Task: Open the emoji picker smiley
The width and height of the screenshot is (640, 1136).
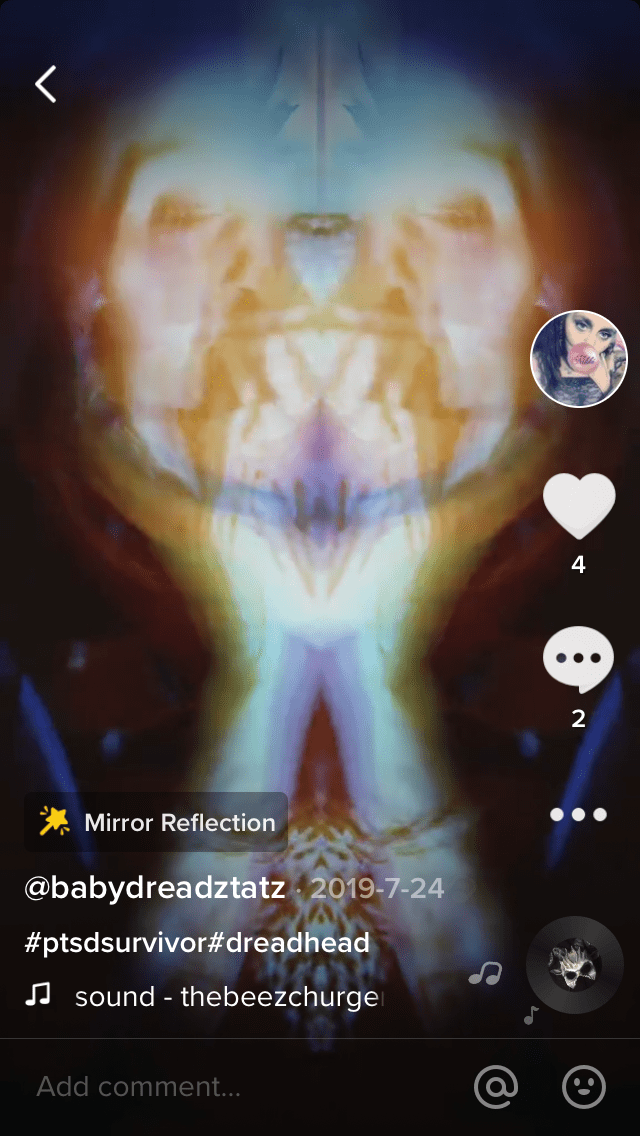Action: point(584,1087)
